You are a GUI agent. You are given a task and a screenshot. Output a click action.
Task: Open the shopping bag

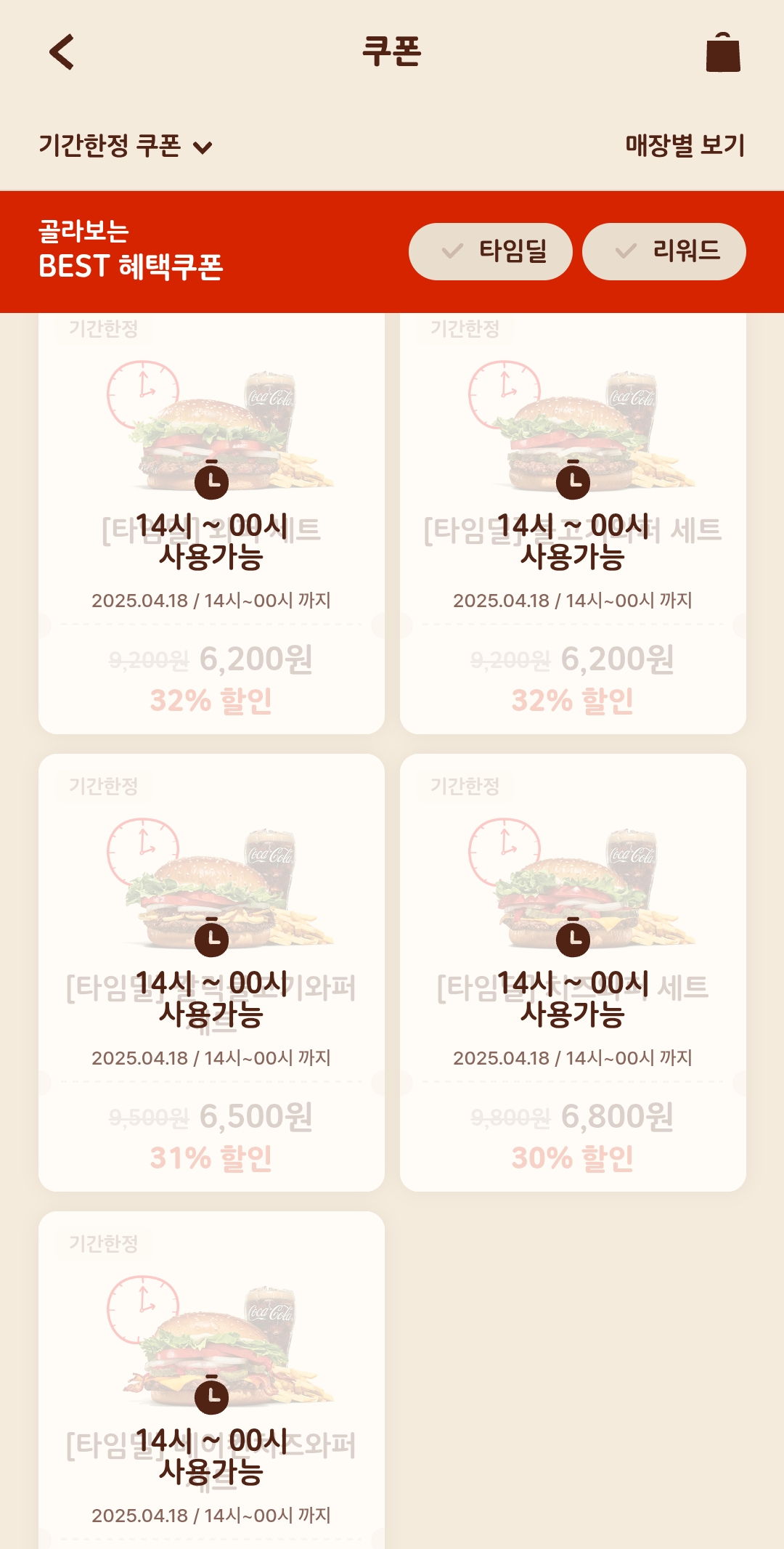722,52
